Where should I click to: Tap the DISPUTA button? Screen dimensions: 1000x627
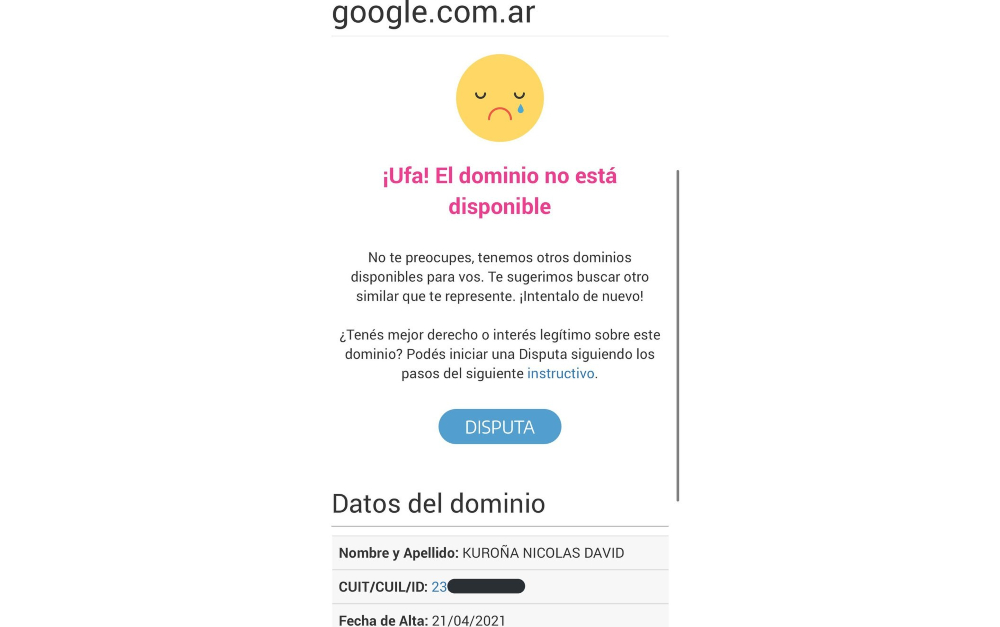tap(499, 427)
